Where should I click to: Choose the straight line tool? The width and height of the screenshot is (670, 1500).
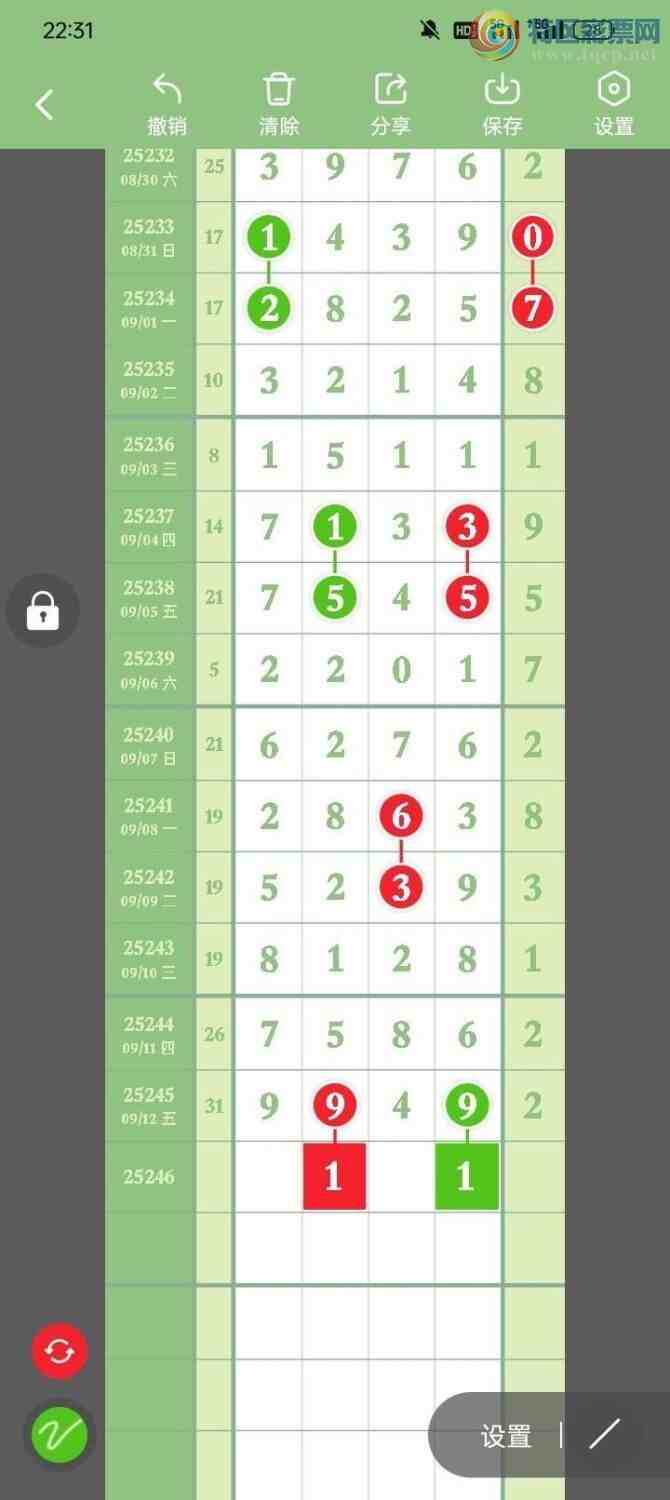point(604,1435)
